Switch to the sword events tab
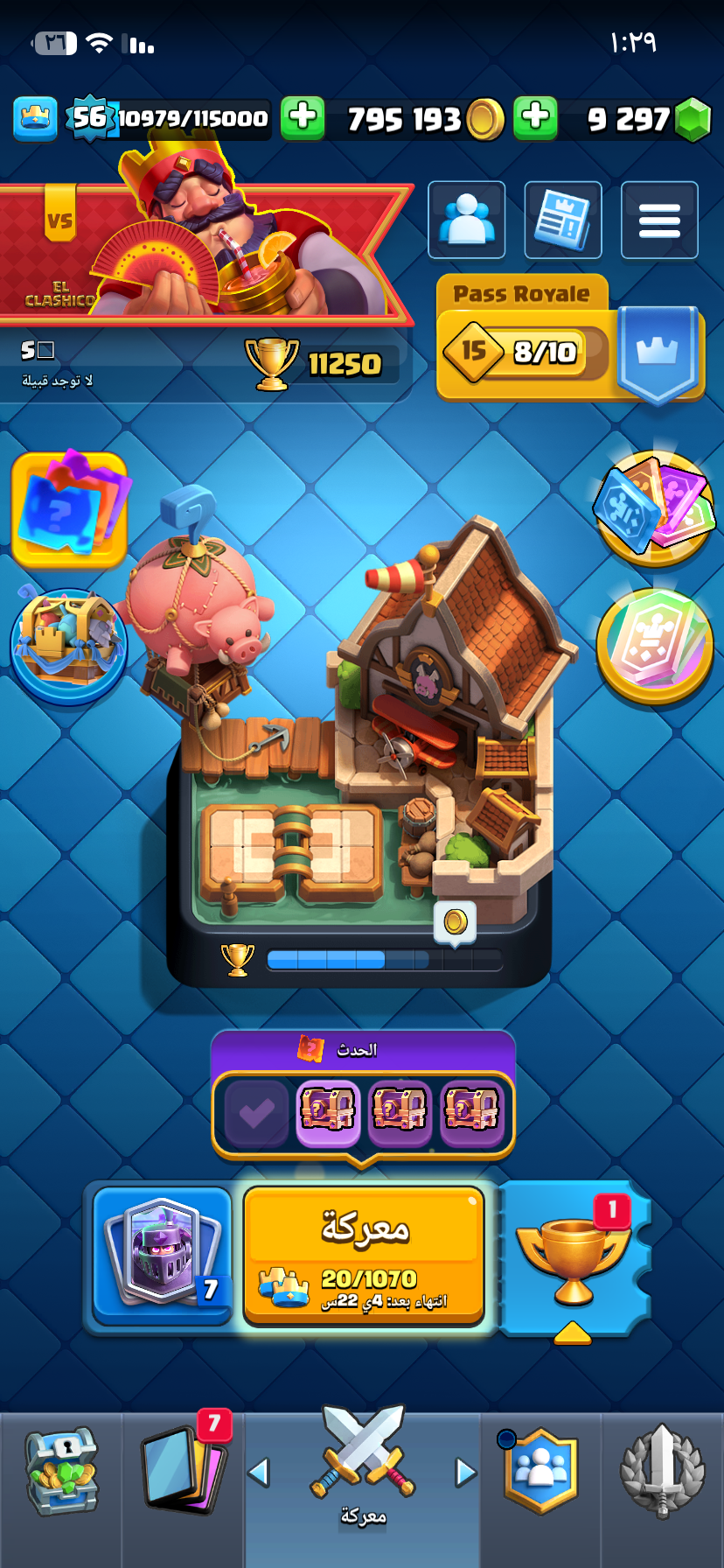The image size is (724, 1568). coord(662,1474)
